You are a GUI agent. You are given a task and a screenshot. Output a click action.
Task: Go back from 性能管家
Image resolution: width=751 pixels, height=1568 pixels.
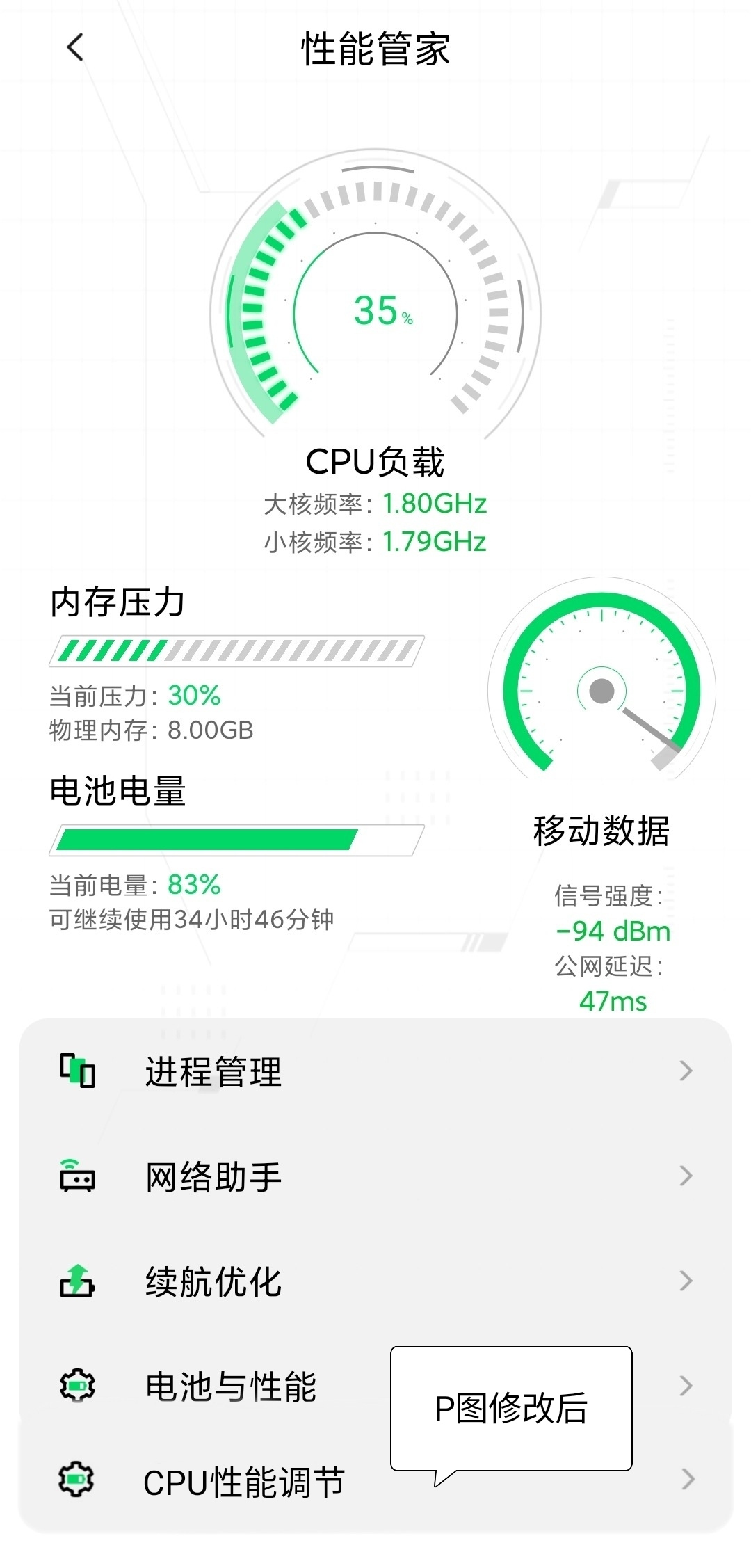pos(75,48)
